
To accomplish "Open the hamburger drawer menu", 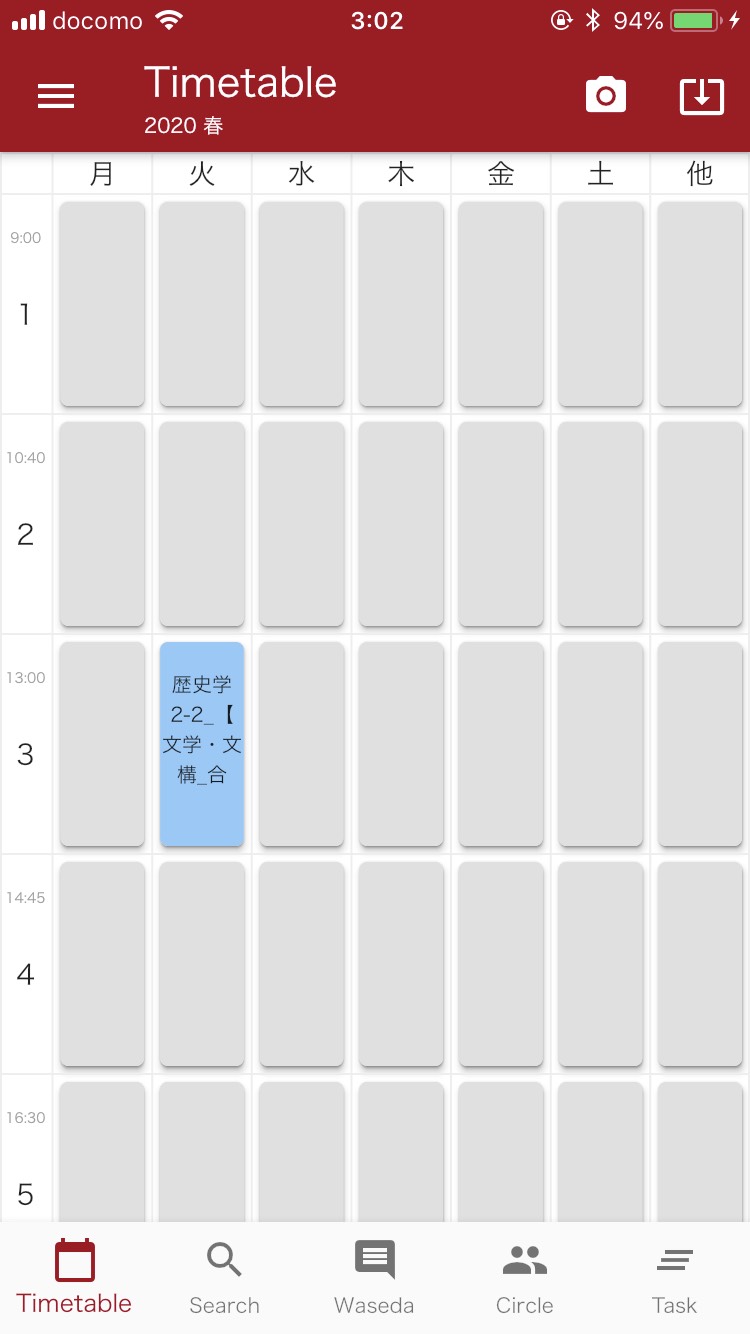I will pos(56,96).
